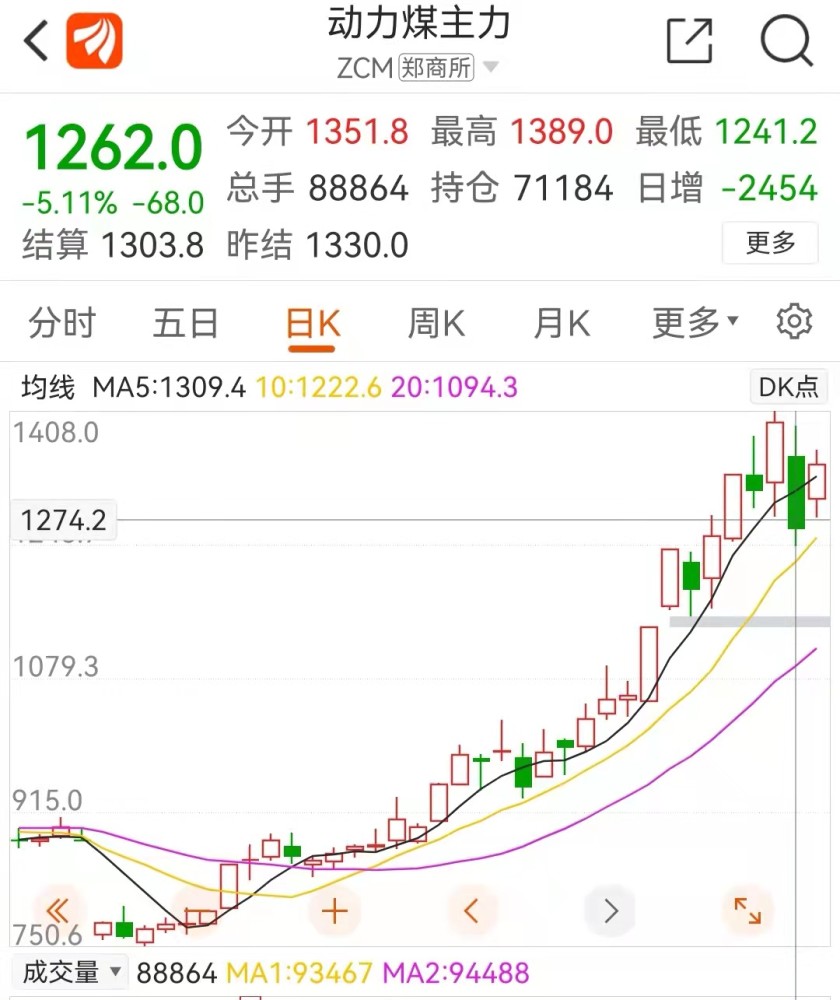Tap the DK点 indicator button
The height and width of the screenshot is (1000, 840).
pos(789,387)
